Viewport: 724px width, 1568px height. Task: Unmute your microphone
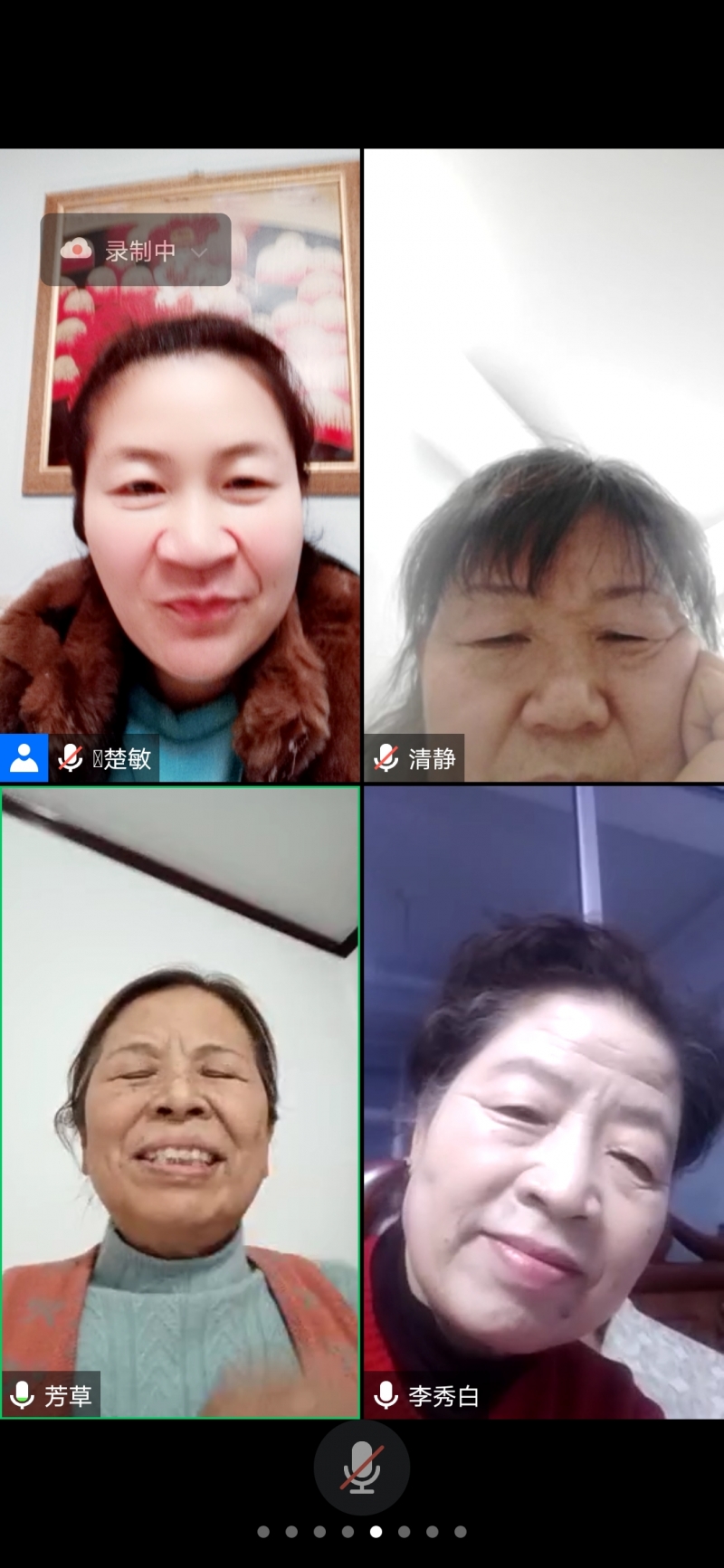click(x=362, y=1468)
